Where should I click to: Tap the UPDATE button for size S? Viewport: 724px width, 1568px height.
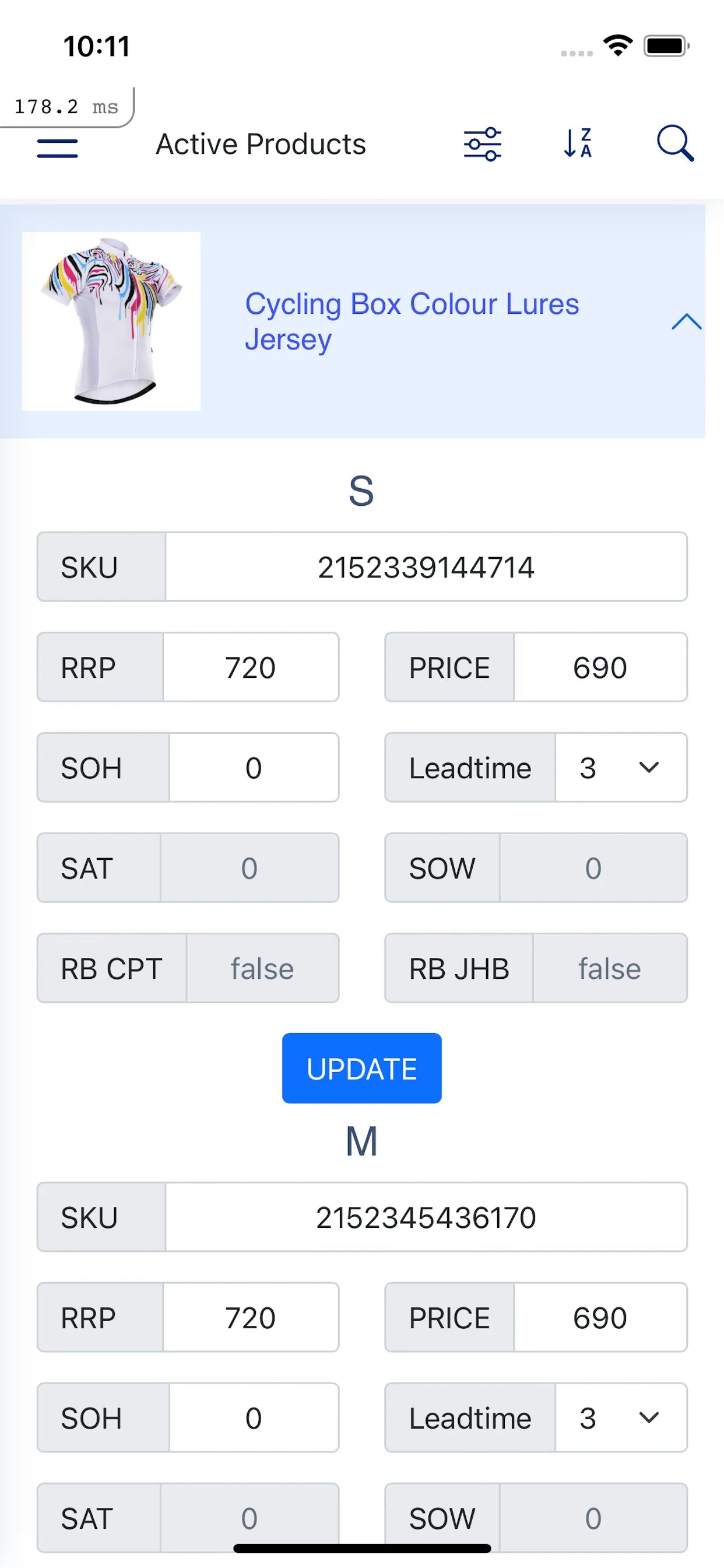361,1068
